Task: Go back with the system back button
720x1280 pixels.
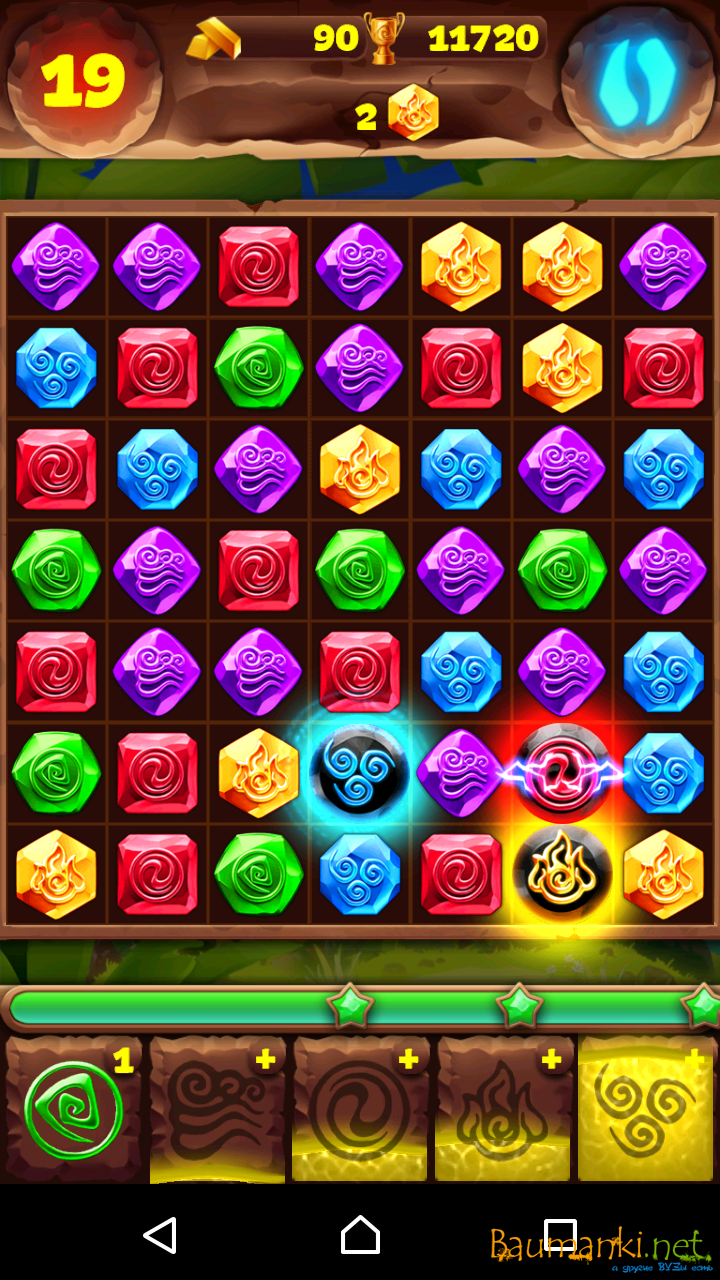Action: 160,1236
